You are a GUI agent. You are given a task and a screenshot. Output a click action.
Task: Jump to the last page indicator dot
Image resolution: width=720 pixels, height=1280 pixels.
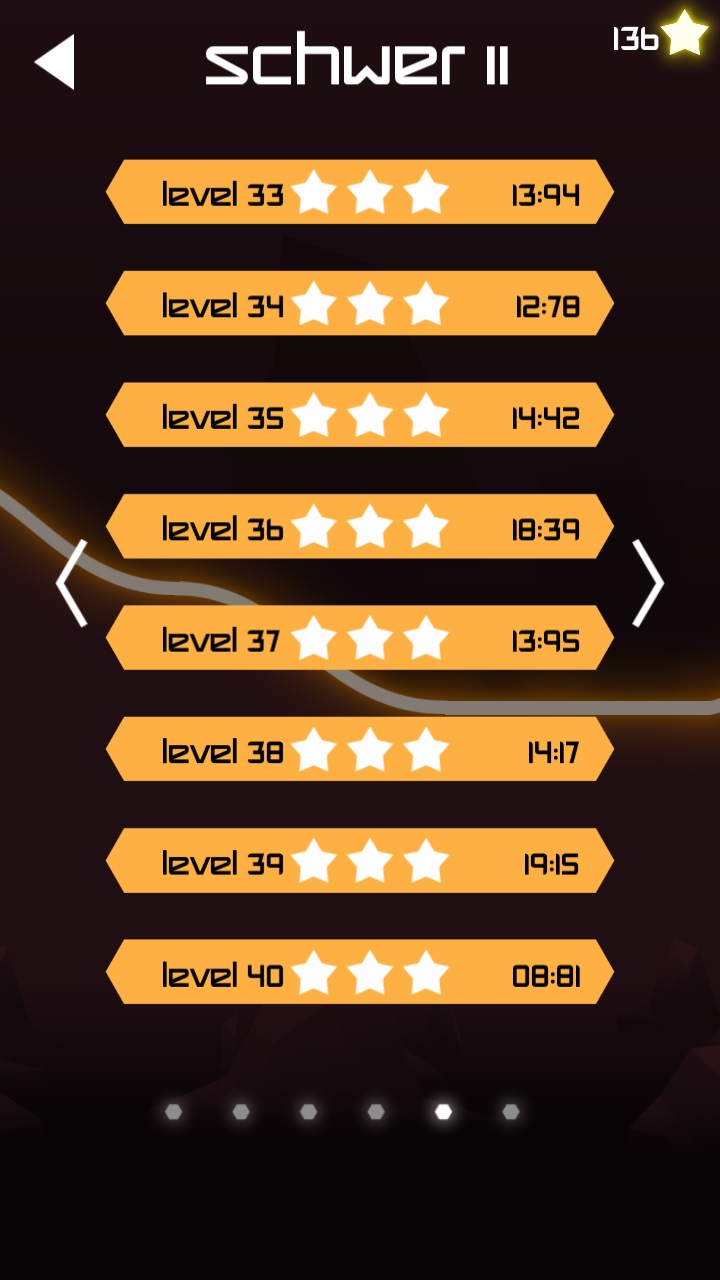tap(511, 1111)
